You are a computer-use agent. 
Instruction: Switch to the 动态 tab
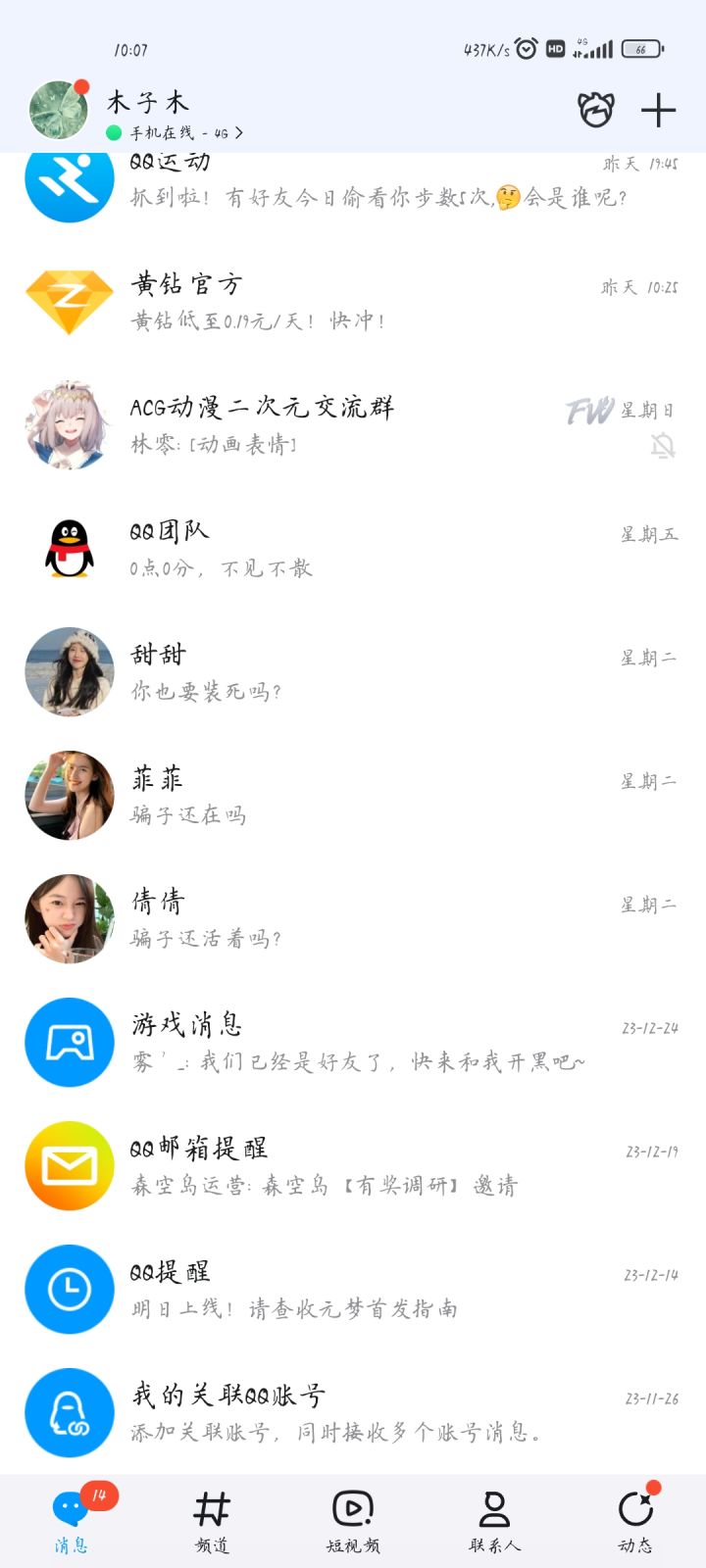[x=635, y=1522]
